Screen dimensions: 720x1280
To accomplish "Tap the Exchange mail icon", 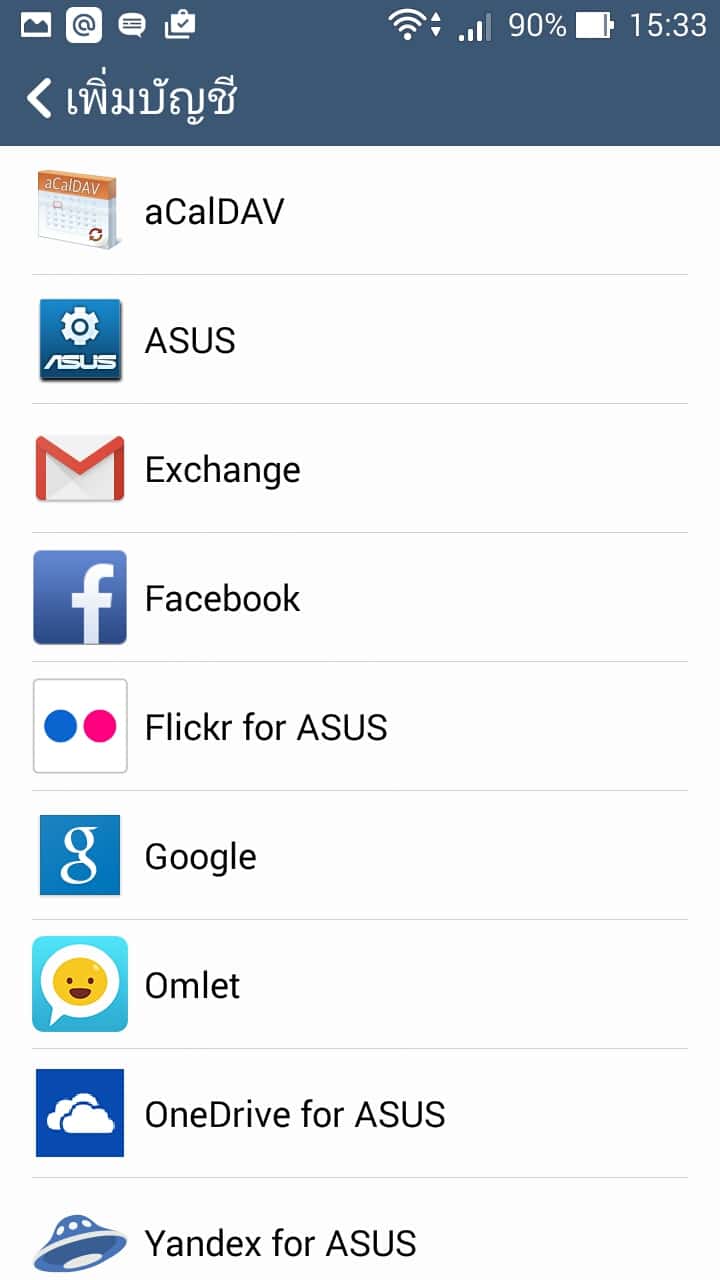I will 79,468.
